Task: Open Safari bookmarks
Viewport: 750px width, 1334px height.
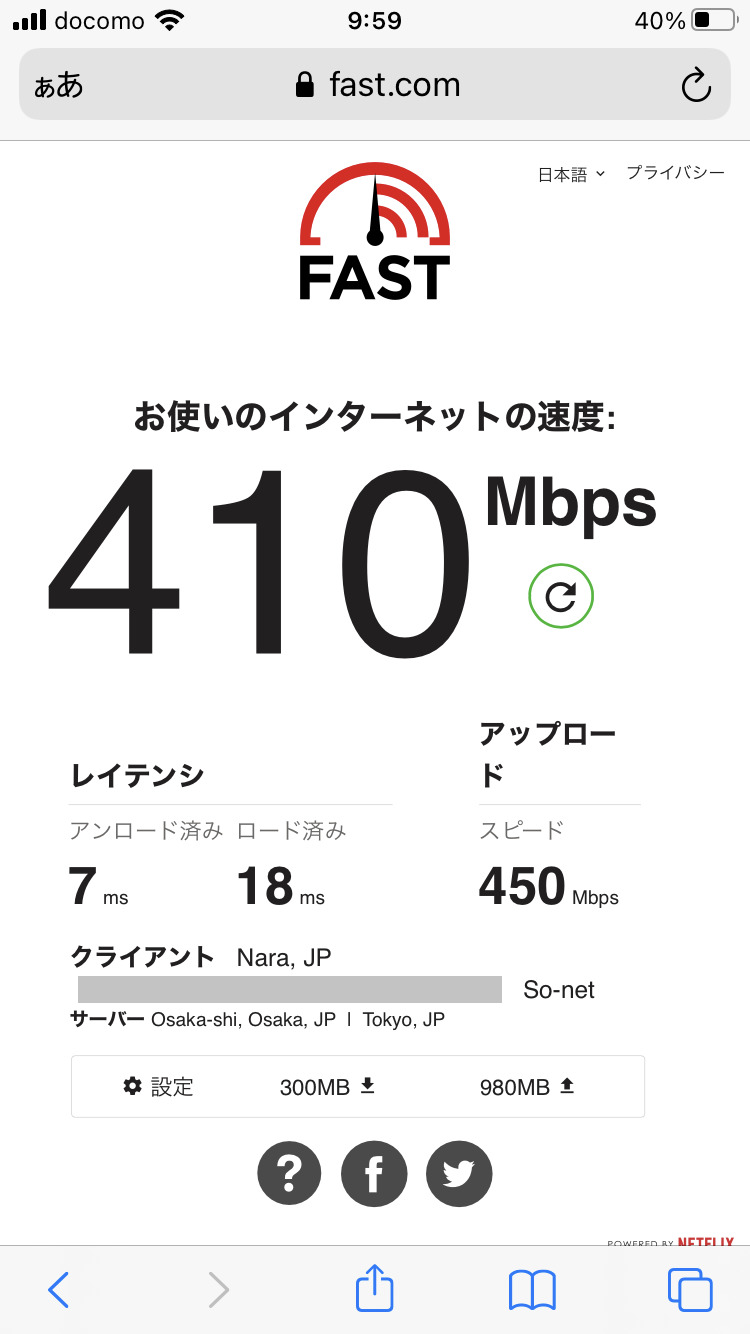Action: (x=532, y=1290)
